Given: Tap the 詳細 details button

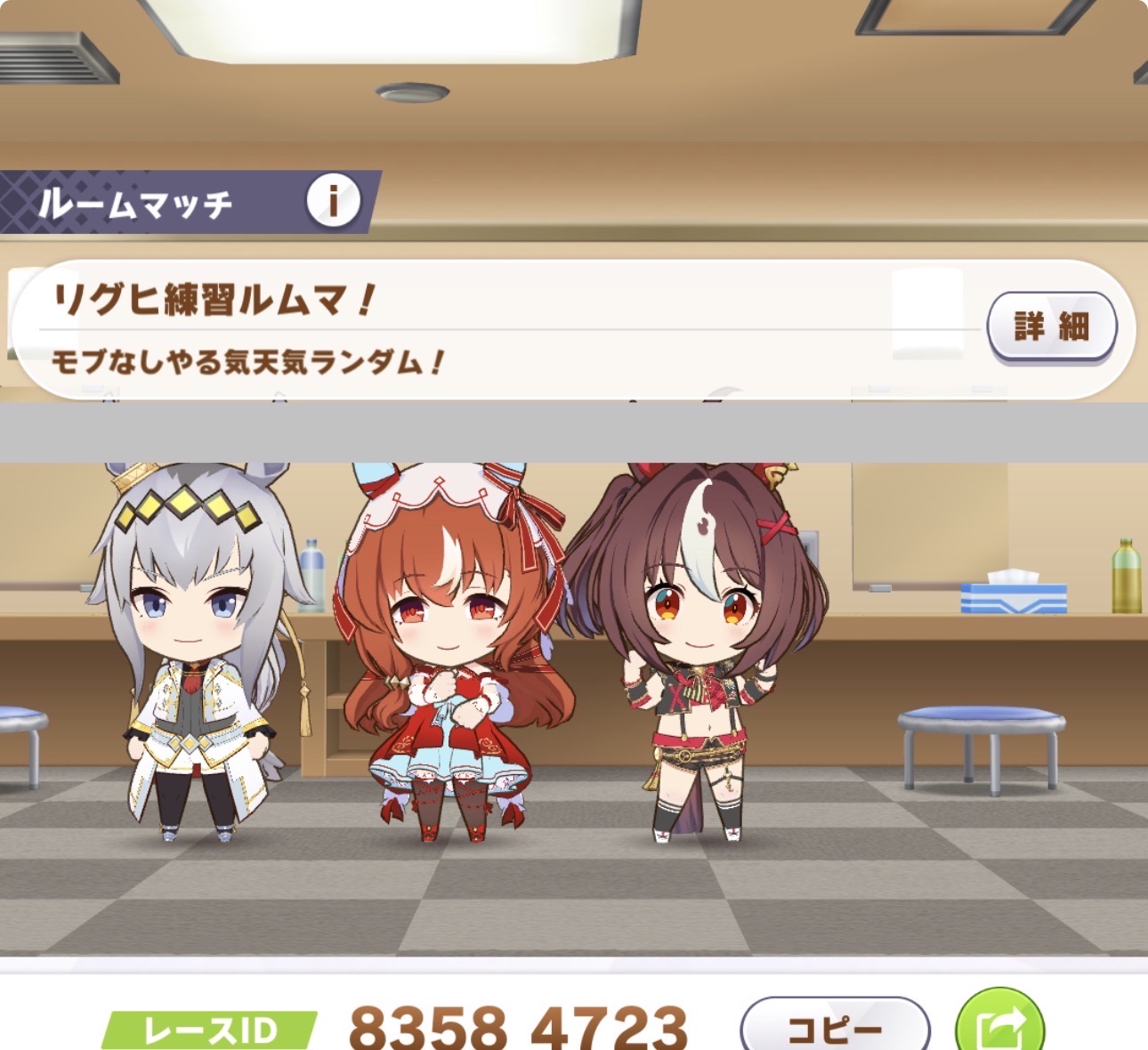Looking at the screenshot, I should point(1052,327).
